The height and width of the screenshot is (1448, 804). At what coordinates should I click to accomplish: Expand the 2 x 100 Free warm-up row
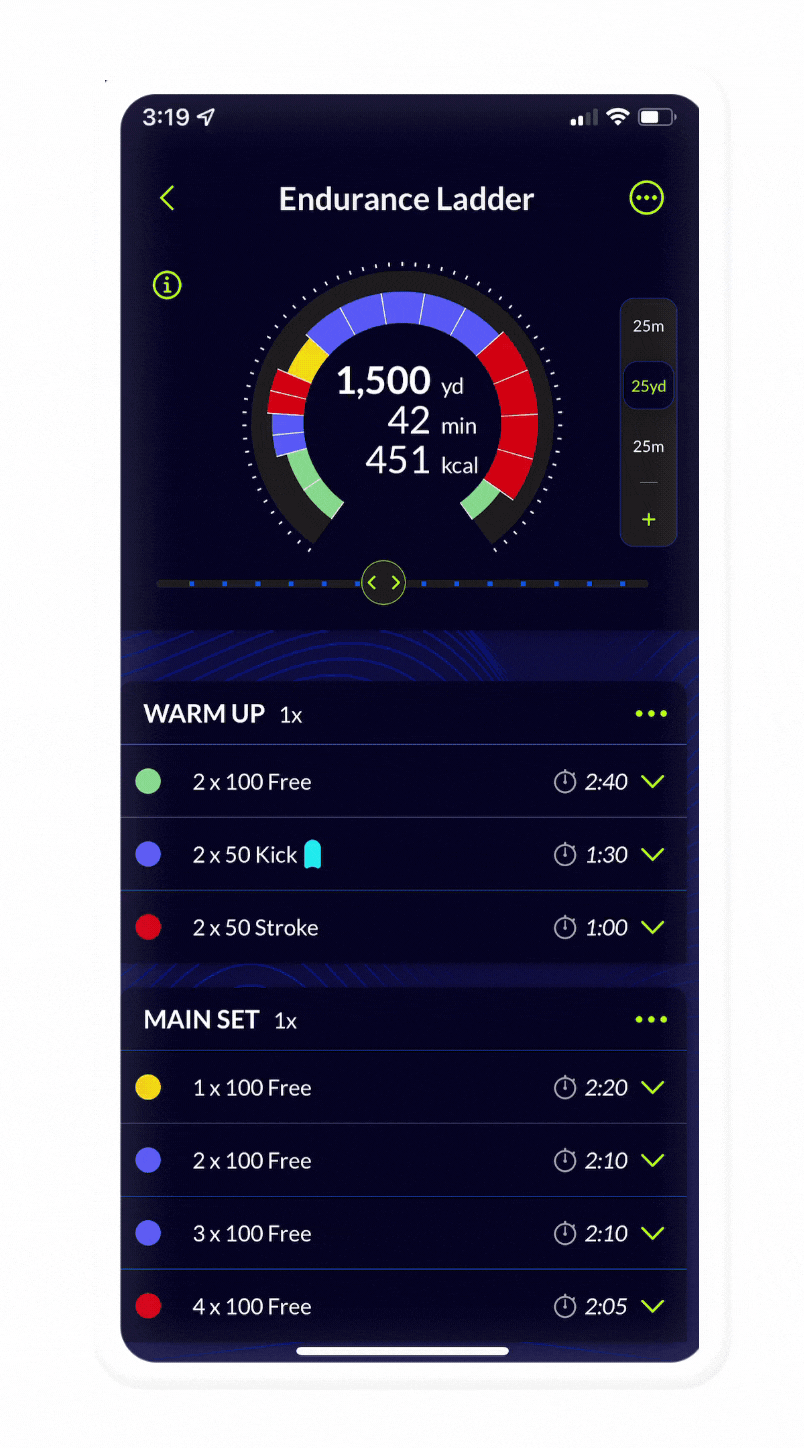pos(653,782)
